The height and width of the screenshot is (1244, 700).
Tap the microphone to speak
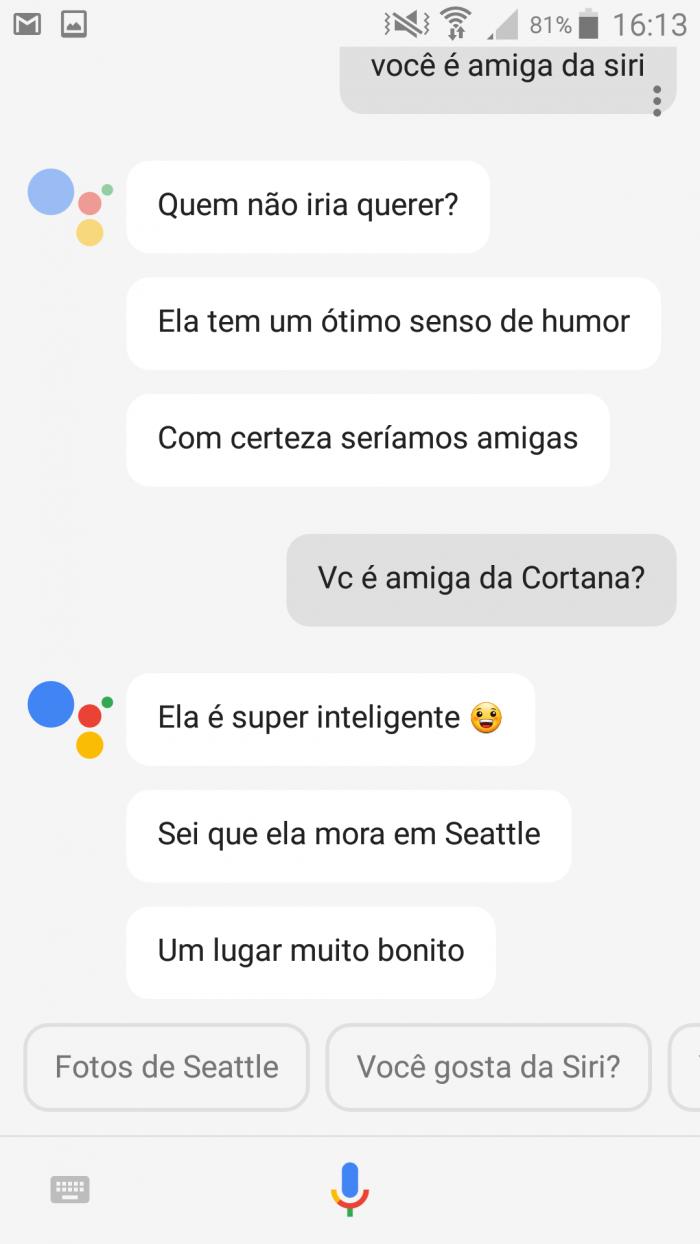point(349,1189)
